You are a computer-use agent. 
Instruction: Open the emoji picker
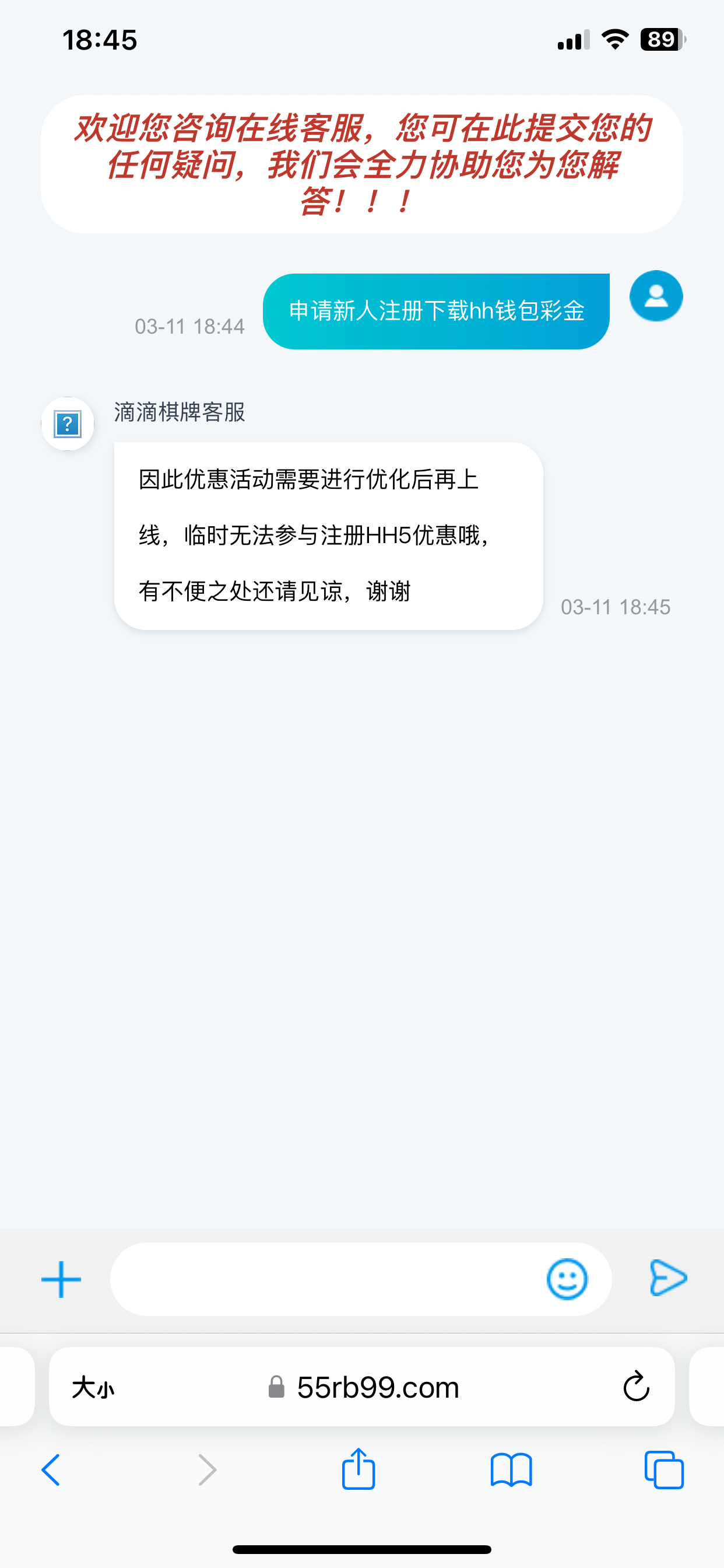pos(567,1279)
